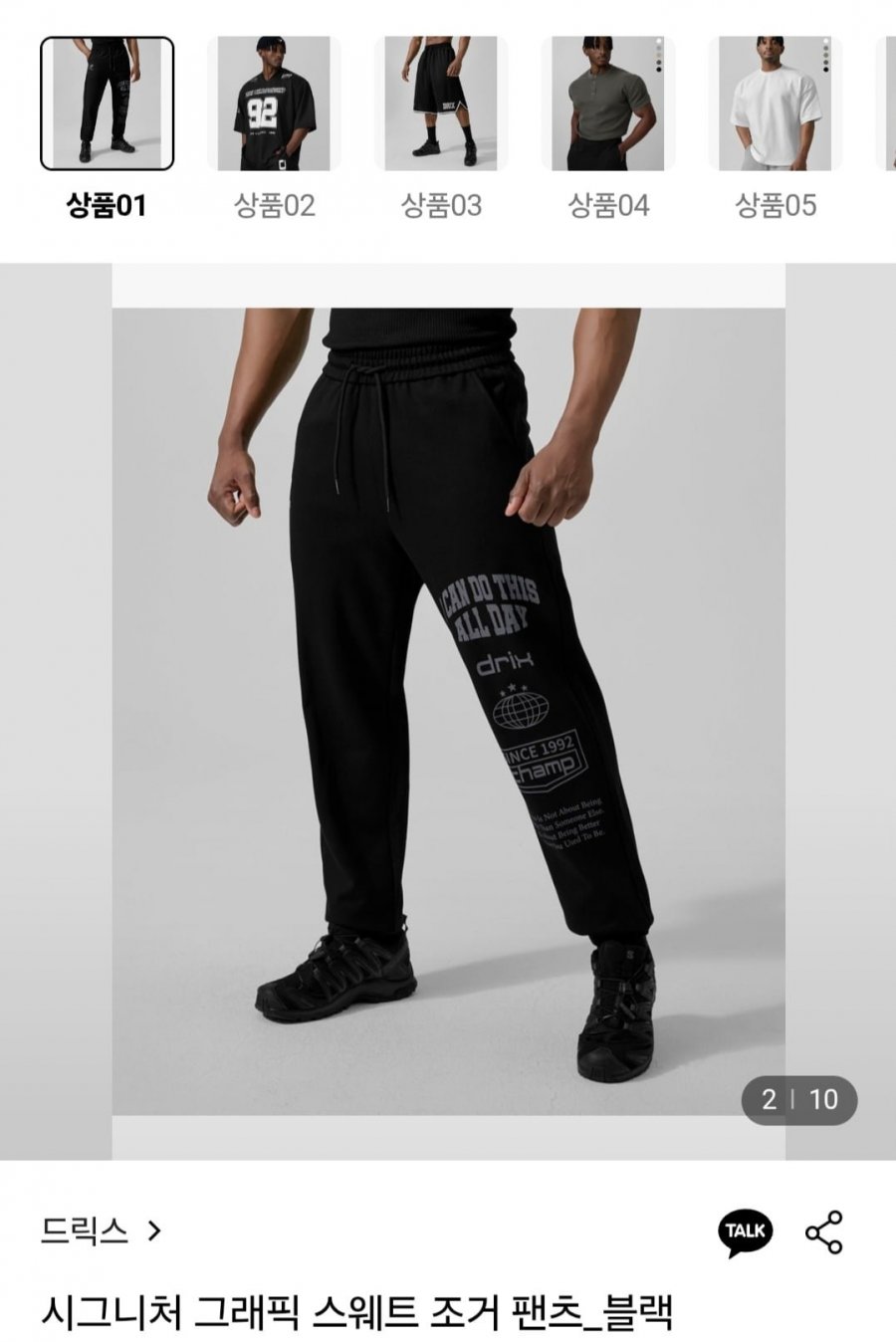Select the 상품01 product thumbnail
The width and height of the screenshot is (896, 1342).
tap(107, 104)
